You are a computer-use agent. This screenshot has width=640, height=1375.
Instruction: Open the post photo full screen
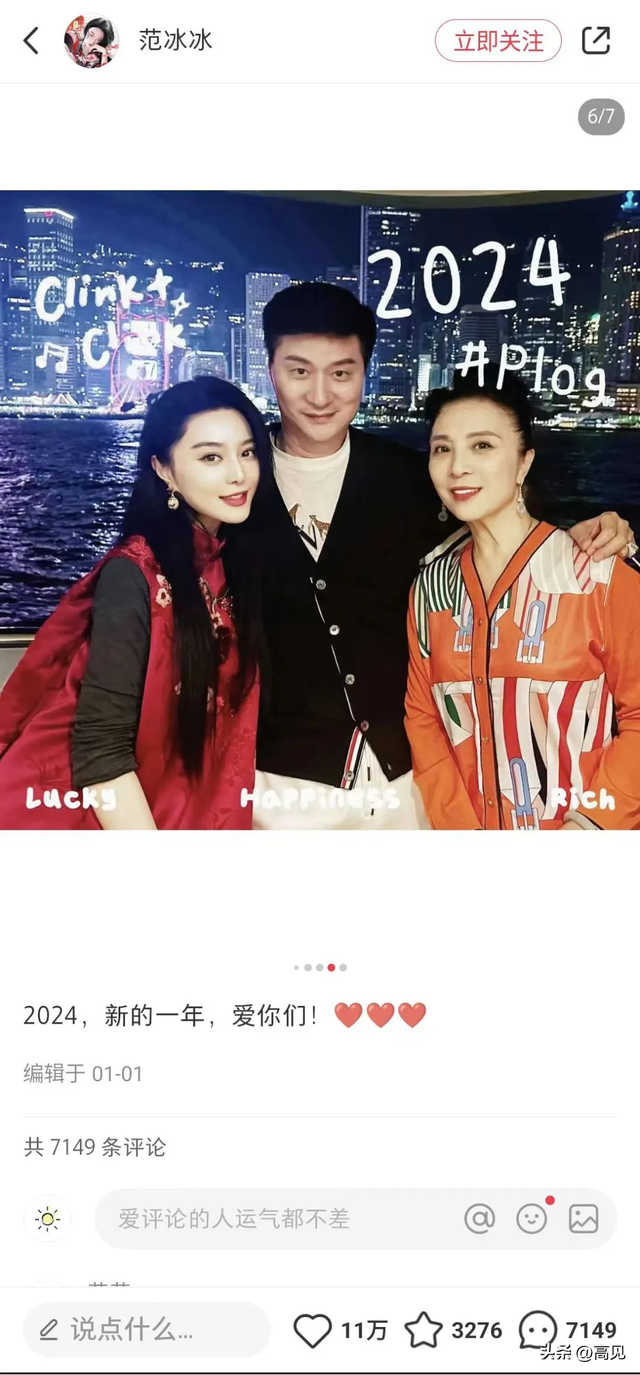(320, 510)
